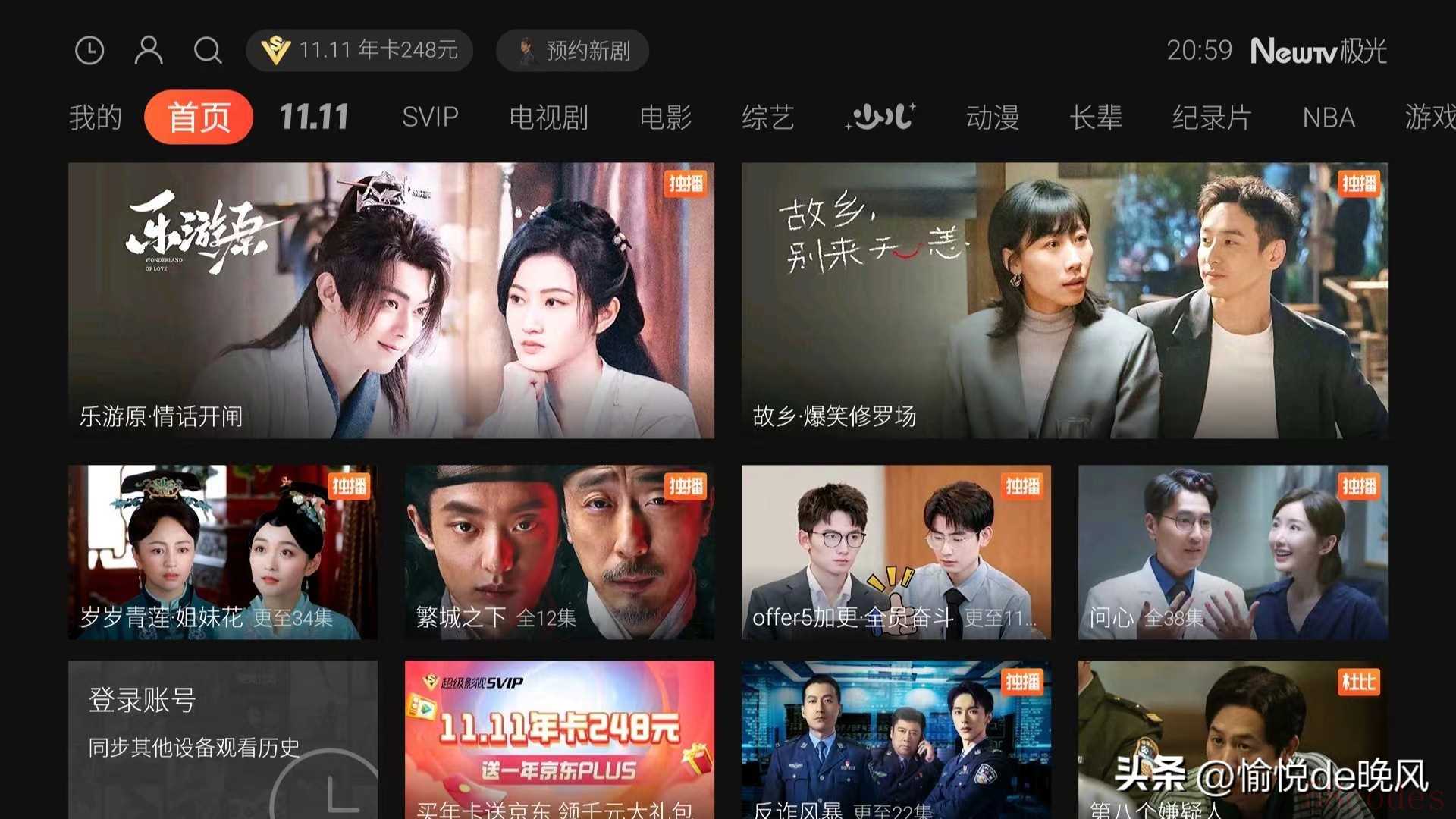Switch to the 动漫 tab
This screenshot has width=1456, height=819.
[992, 118]
